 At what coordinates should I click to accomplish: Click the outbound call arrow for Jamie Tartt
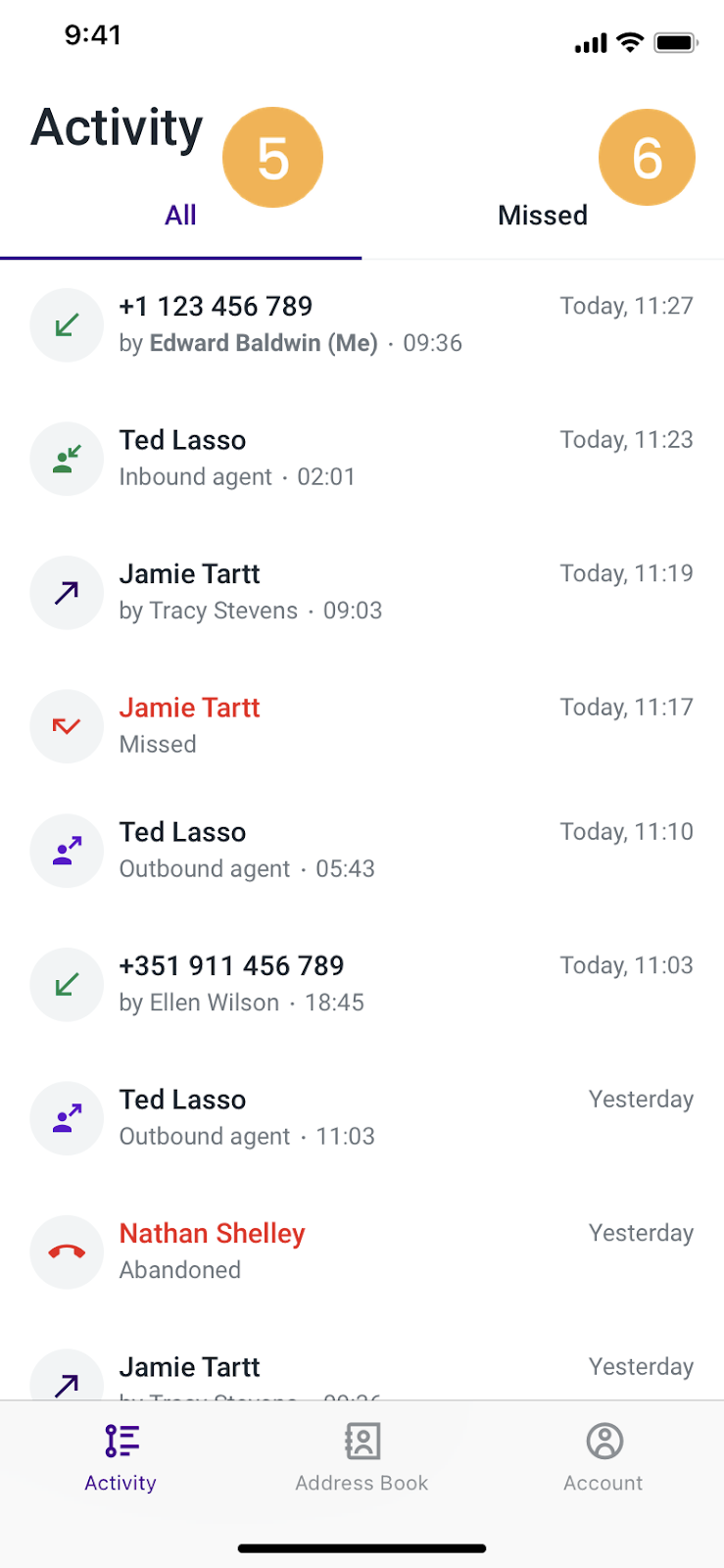67,593
